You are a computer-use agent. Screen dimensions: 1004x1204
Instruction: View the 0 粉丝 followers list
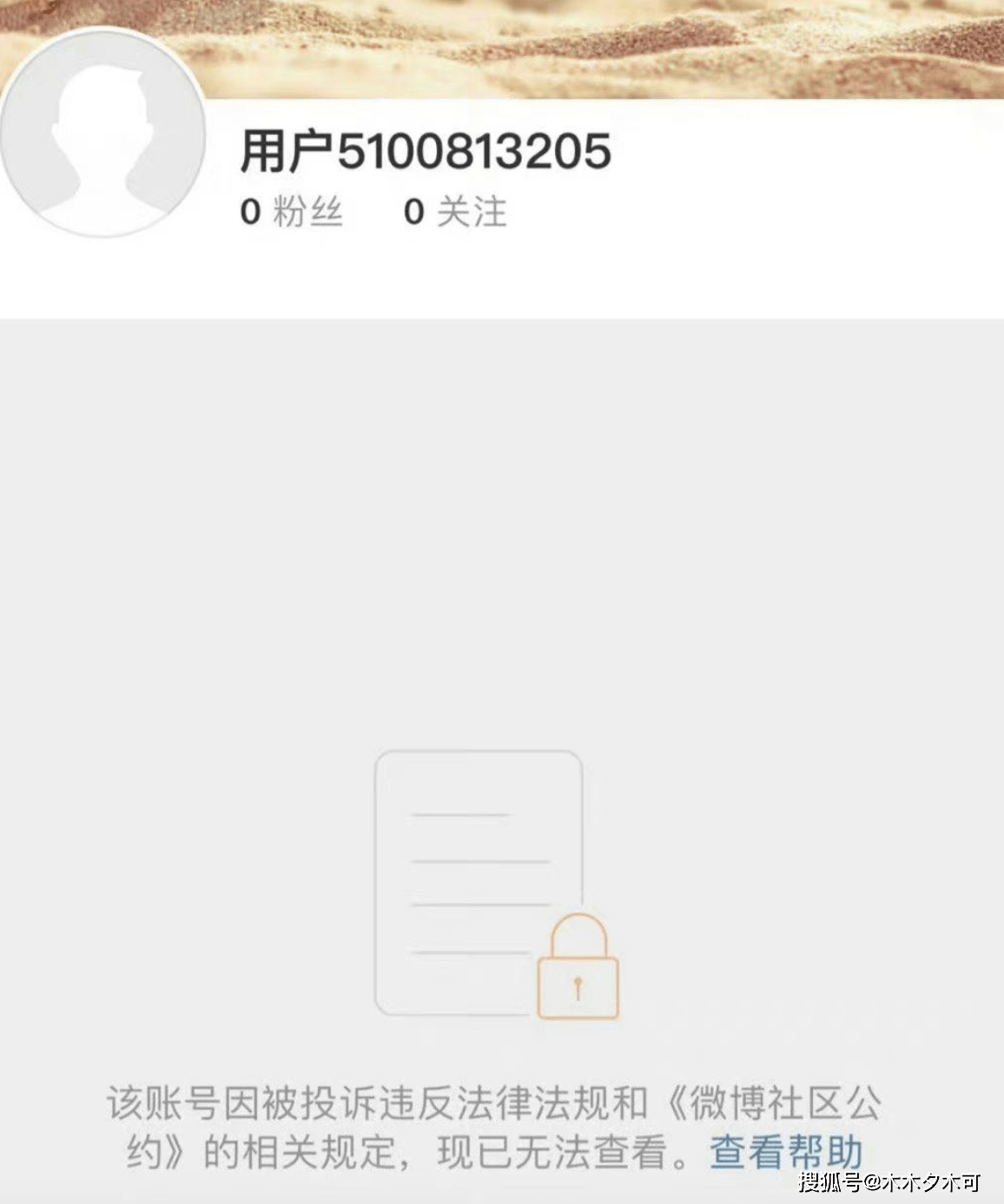[x=291, y=212]
